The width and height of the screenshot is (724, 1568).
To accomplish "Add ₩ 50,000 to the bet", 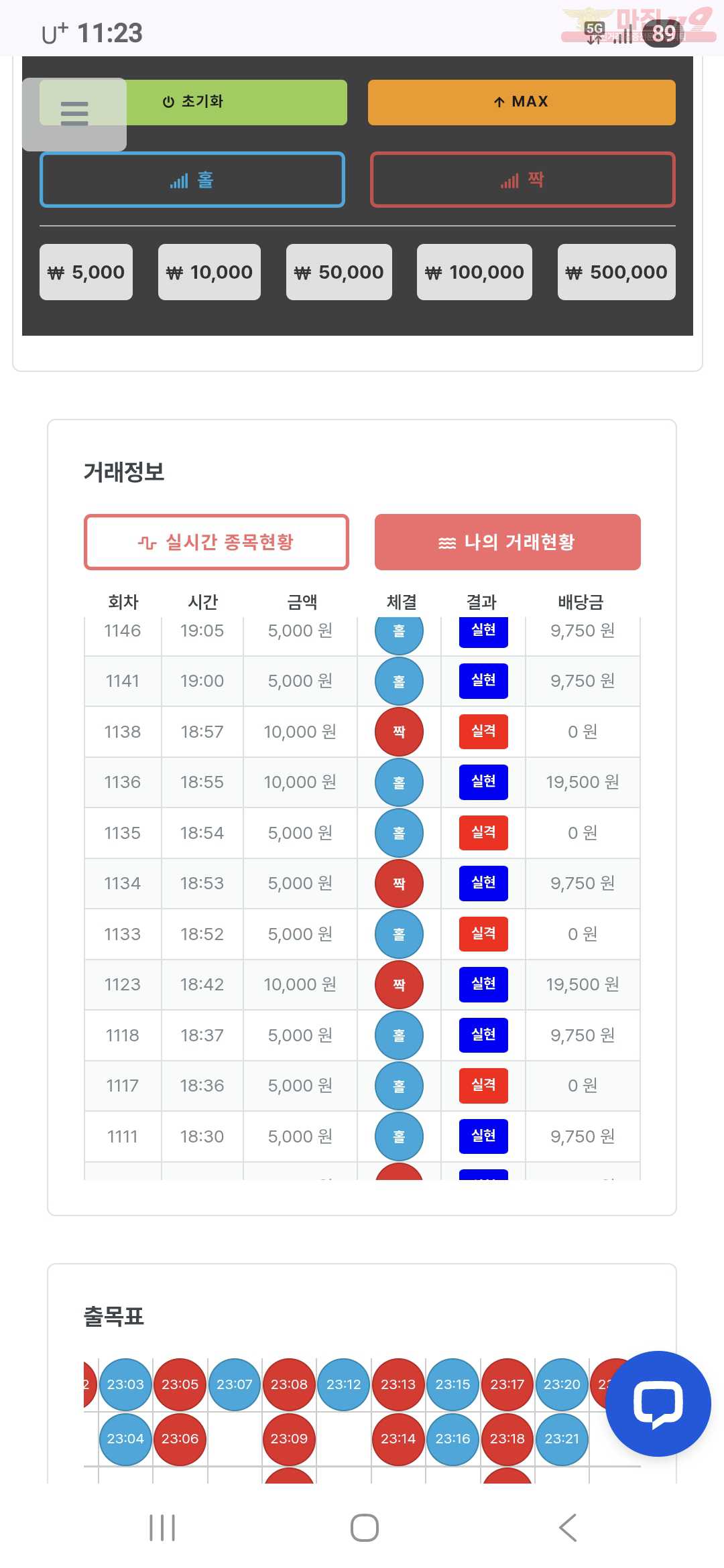I will click(x=339, y=272).
